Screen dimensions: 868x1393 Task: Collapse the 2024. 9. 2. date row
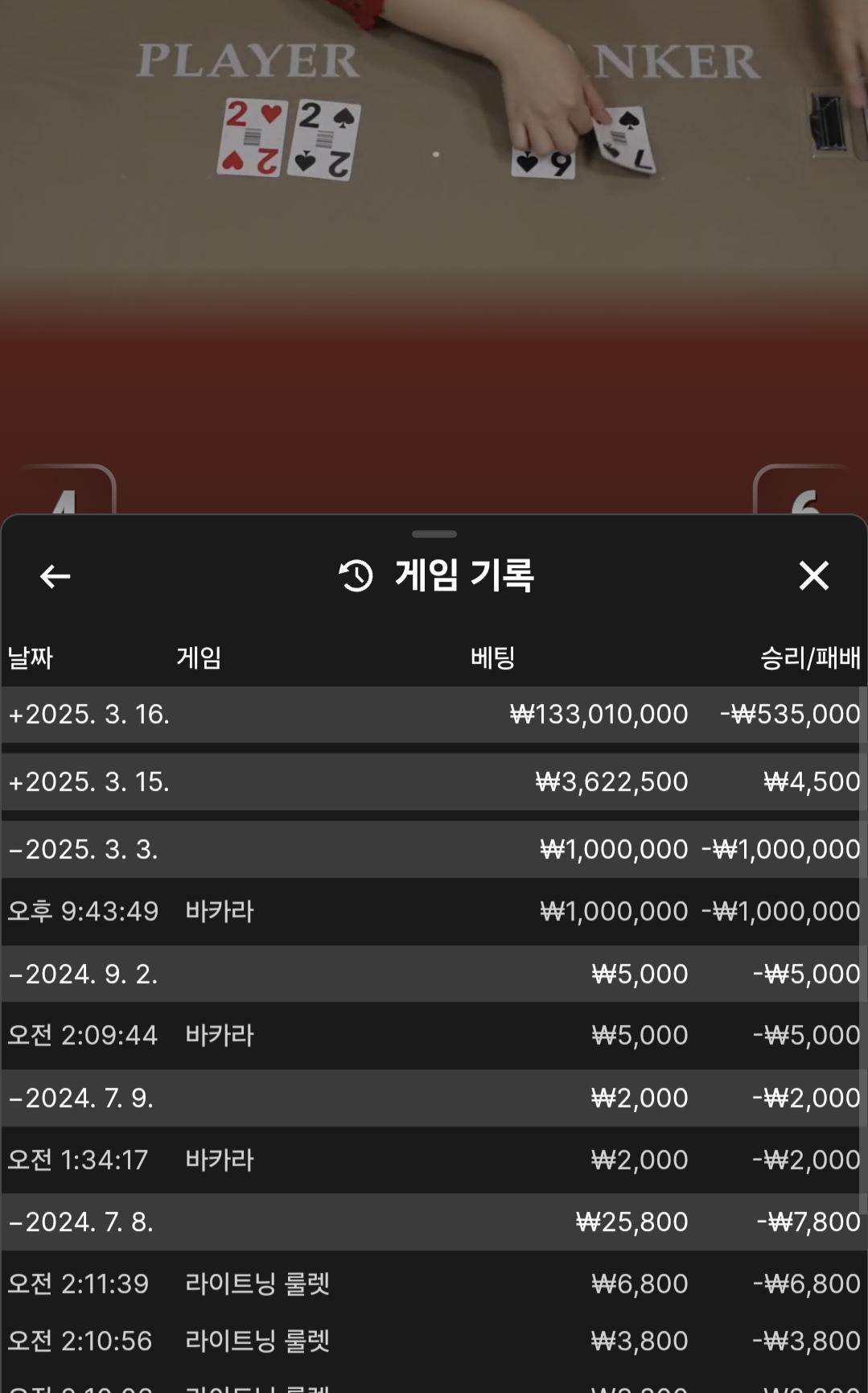click(84, 975)
